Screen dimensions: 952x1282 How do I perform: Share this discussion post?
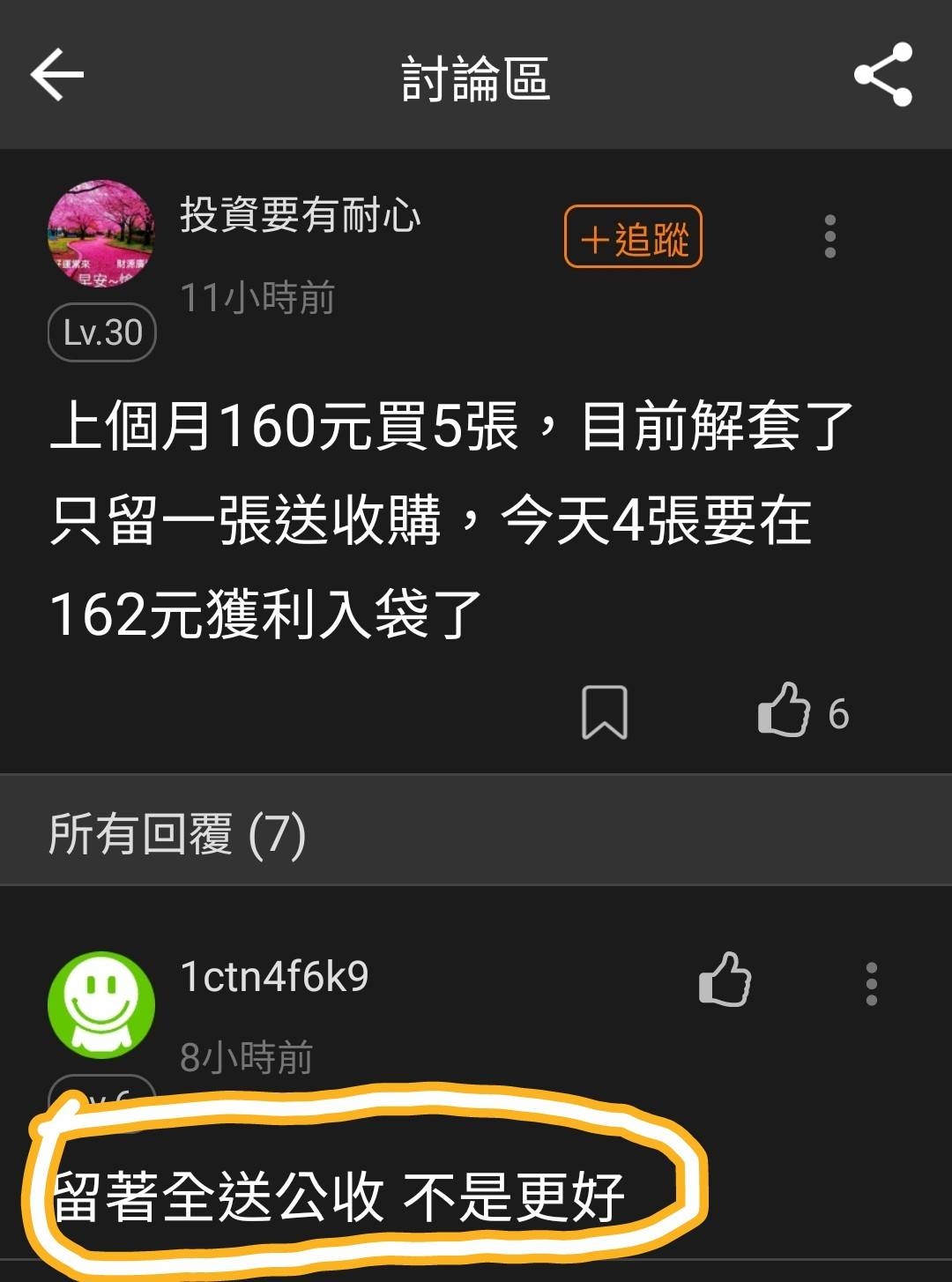click(883, 75)
